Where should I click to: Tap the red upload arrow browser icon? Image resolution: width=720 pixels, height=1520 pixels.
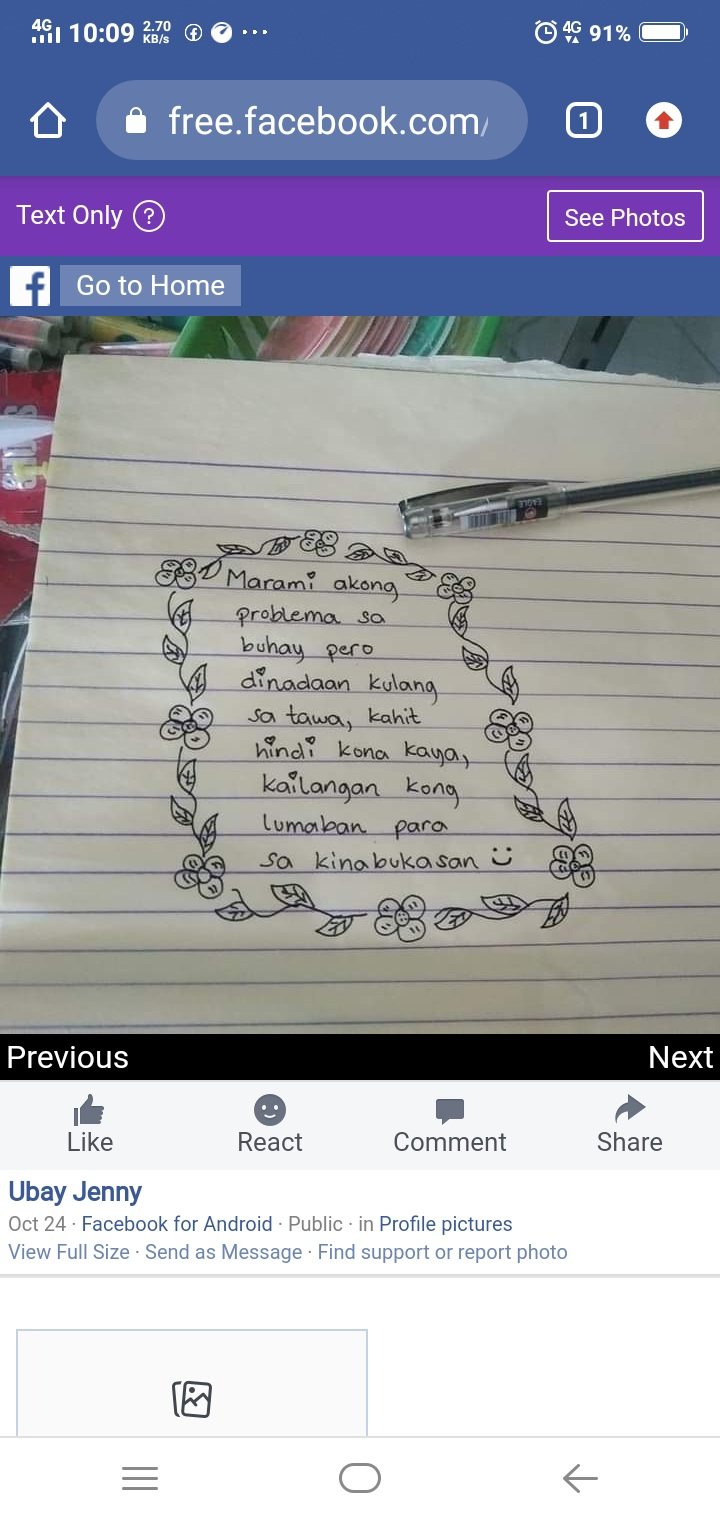(663, 122)
